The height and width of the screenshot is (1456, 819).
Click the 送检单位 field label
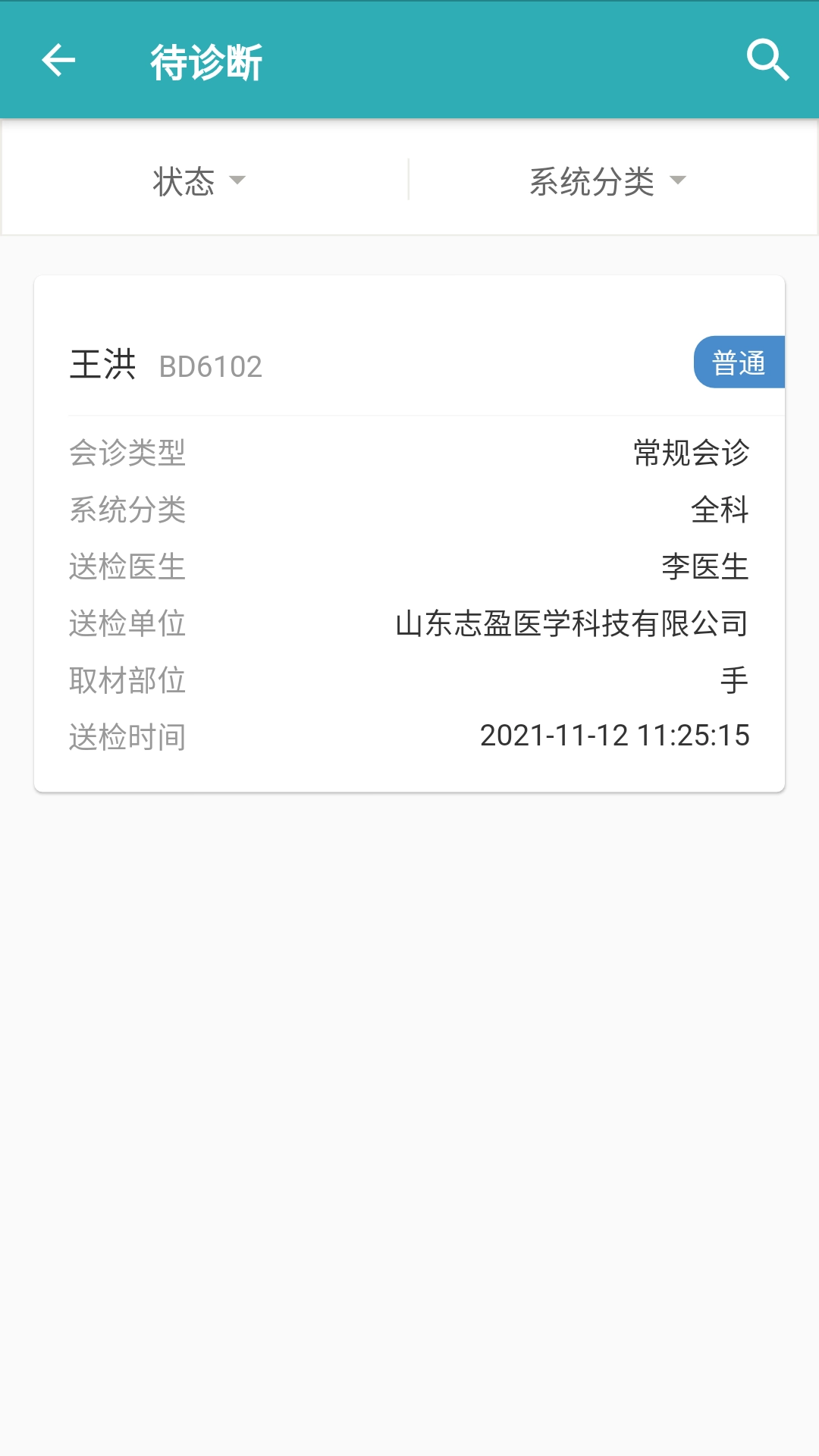tap(127, 623)
